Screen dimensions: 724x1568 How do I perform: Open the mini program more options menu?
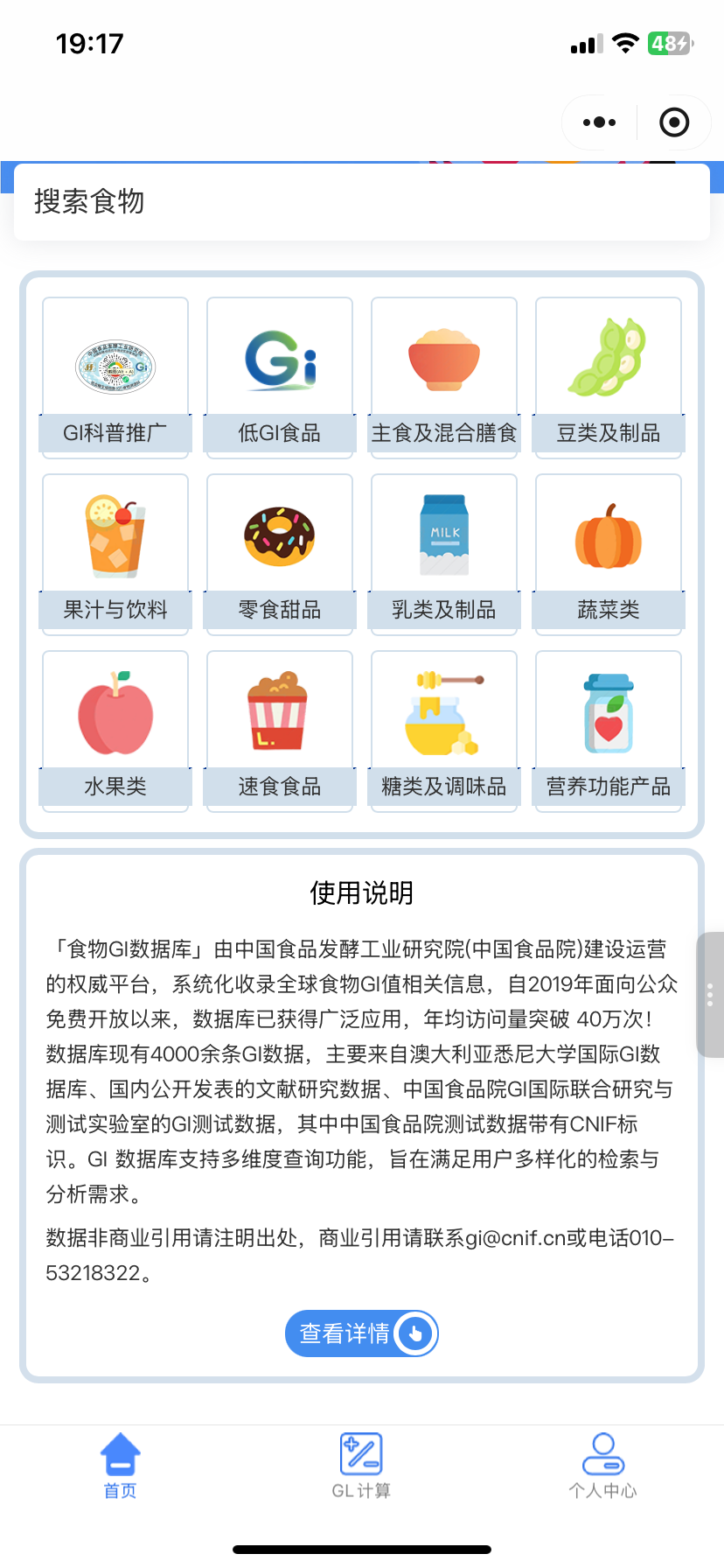[x=599, y=122]
